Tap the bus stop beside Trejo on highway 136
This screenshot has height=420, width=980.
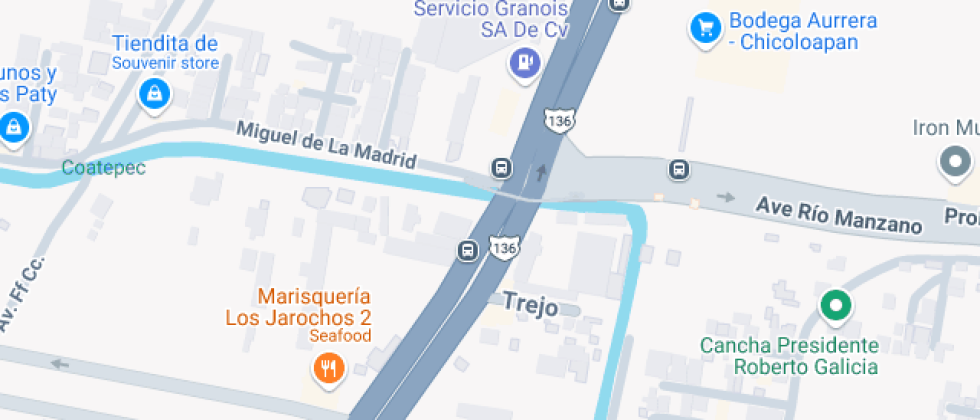coord(467,249)
